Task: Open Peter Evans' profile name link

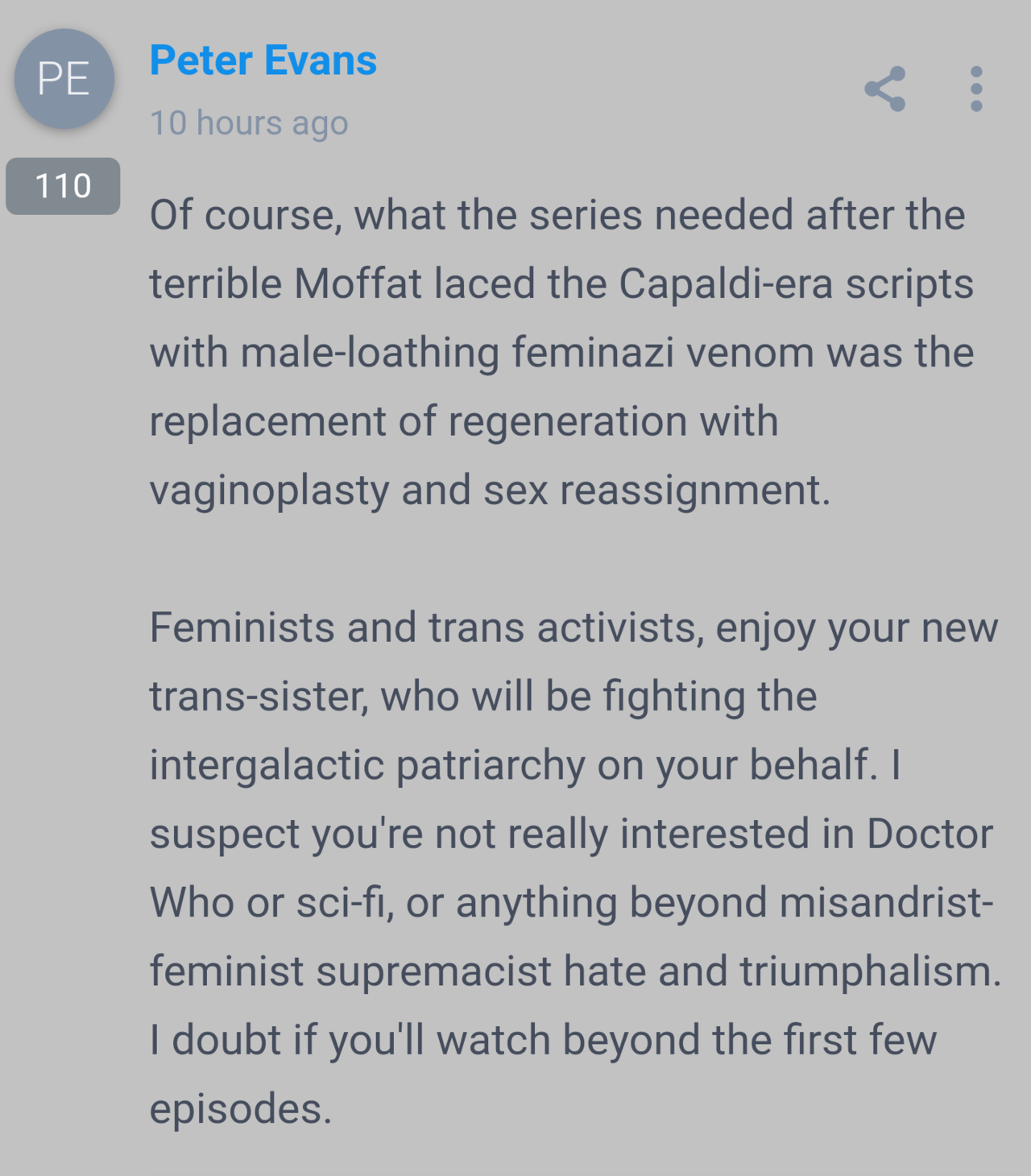Action: click(x=263, y=60)
